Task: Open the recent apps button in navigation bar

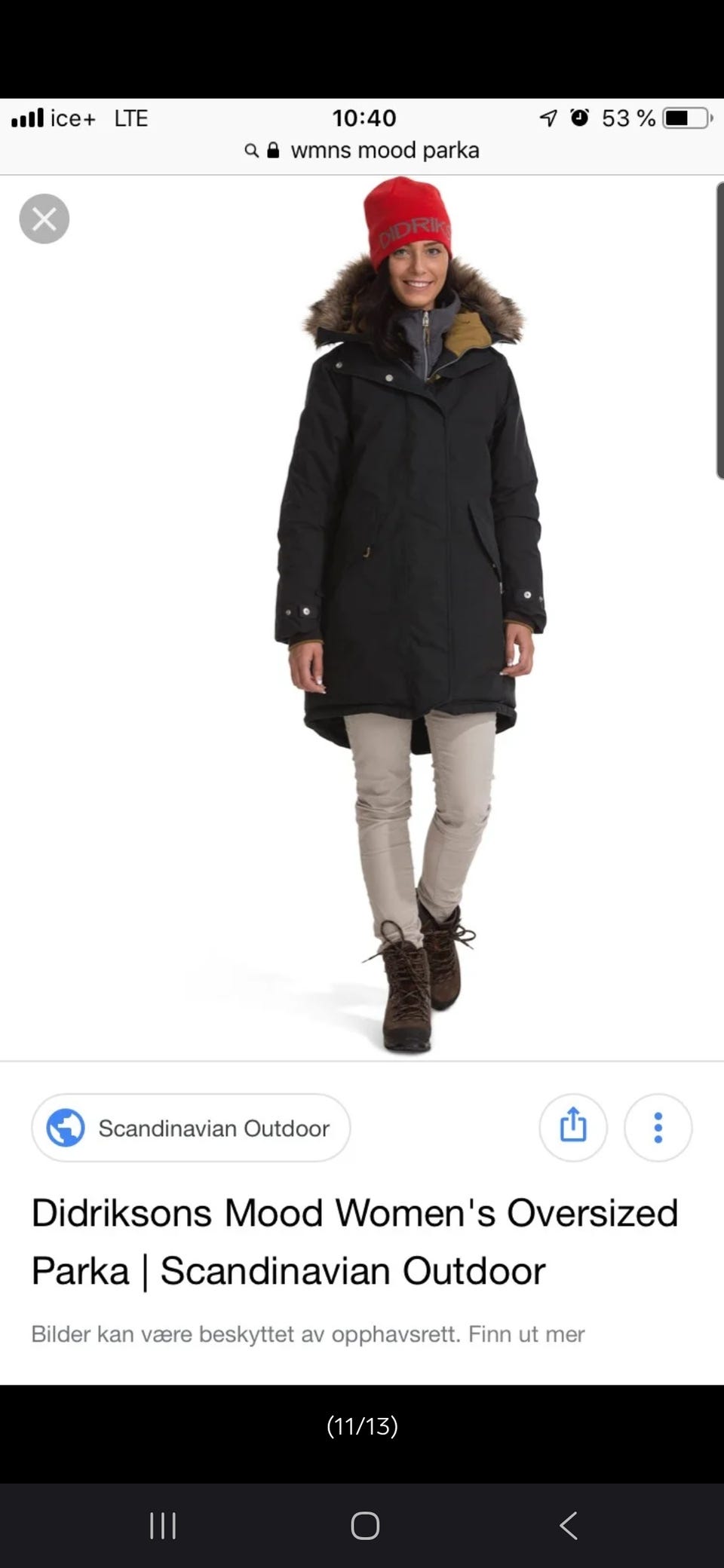Action: pyautogui.click(x=163, y=1526)
